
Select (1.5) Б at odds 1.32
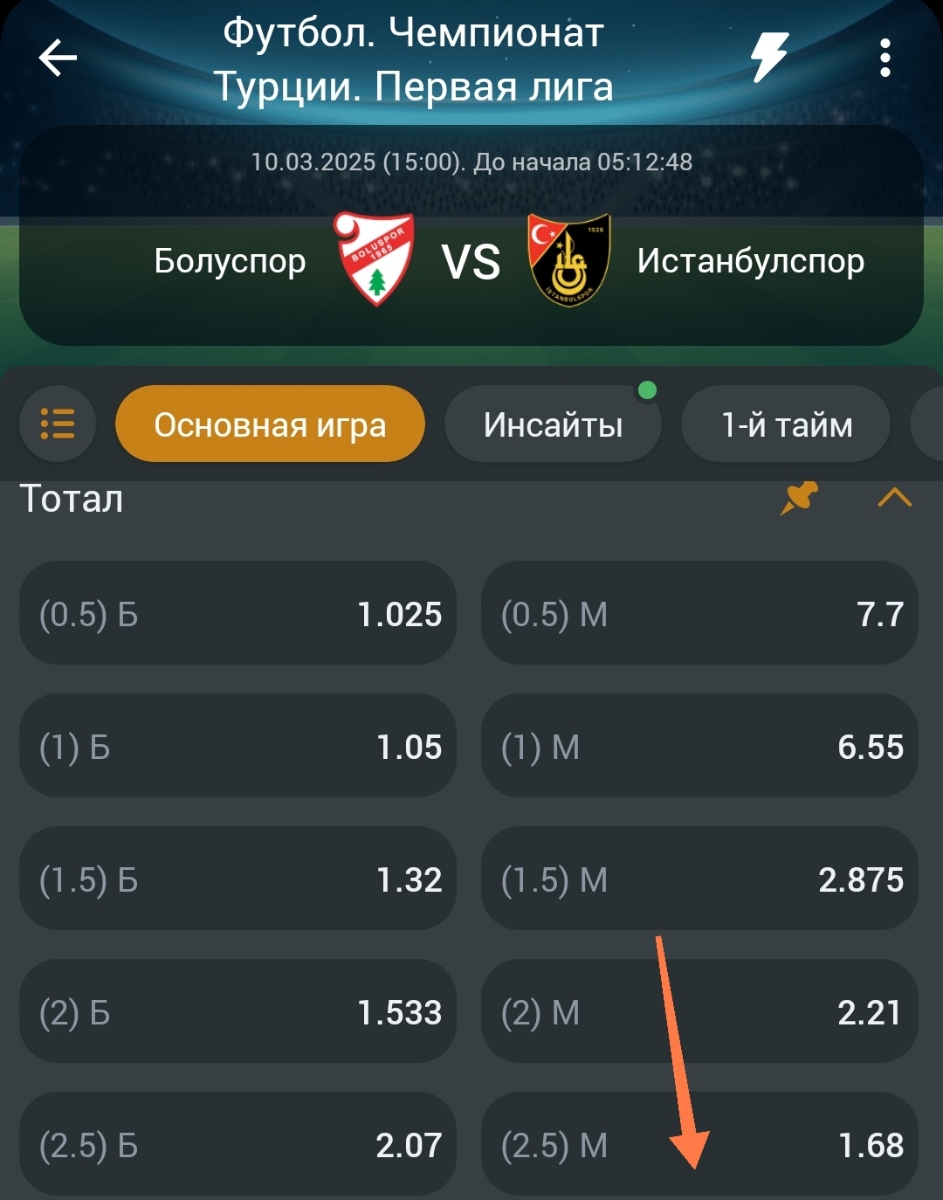pyautogui.click(x=238, y=879)
